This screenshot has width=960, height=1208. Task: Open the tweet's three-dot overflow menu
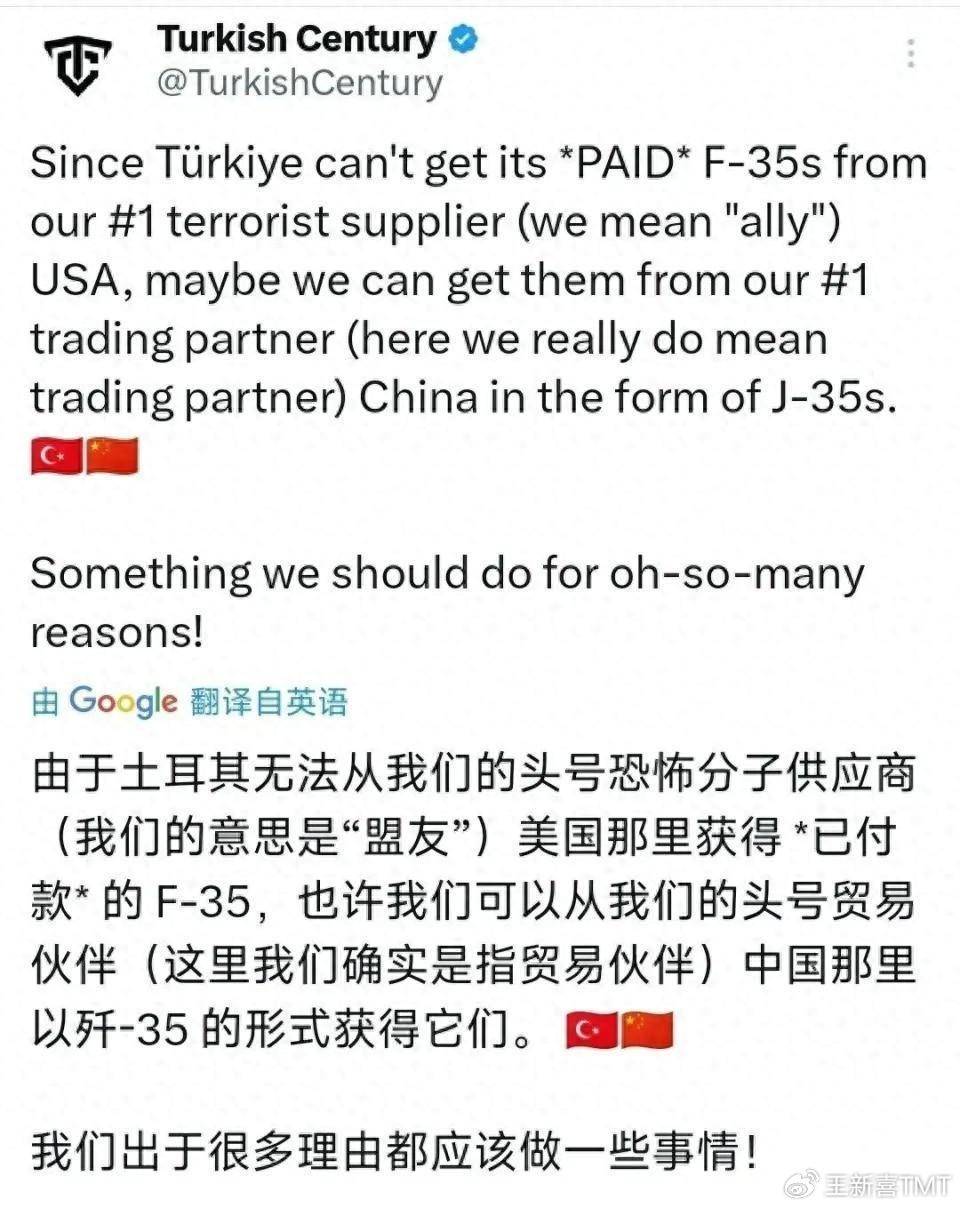point(910,54)
